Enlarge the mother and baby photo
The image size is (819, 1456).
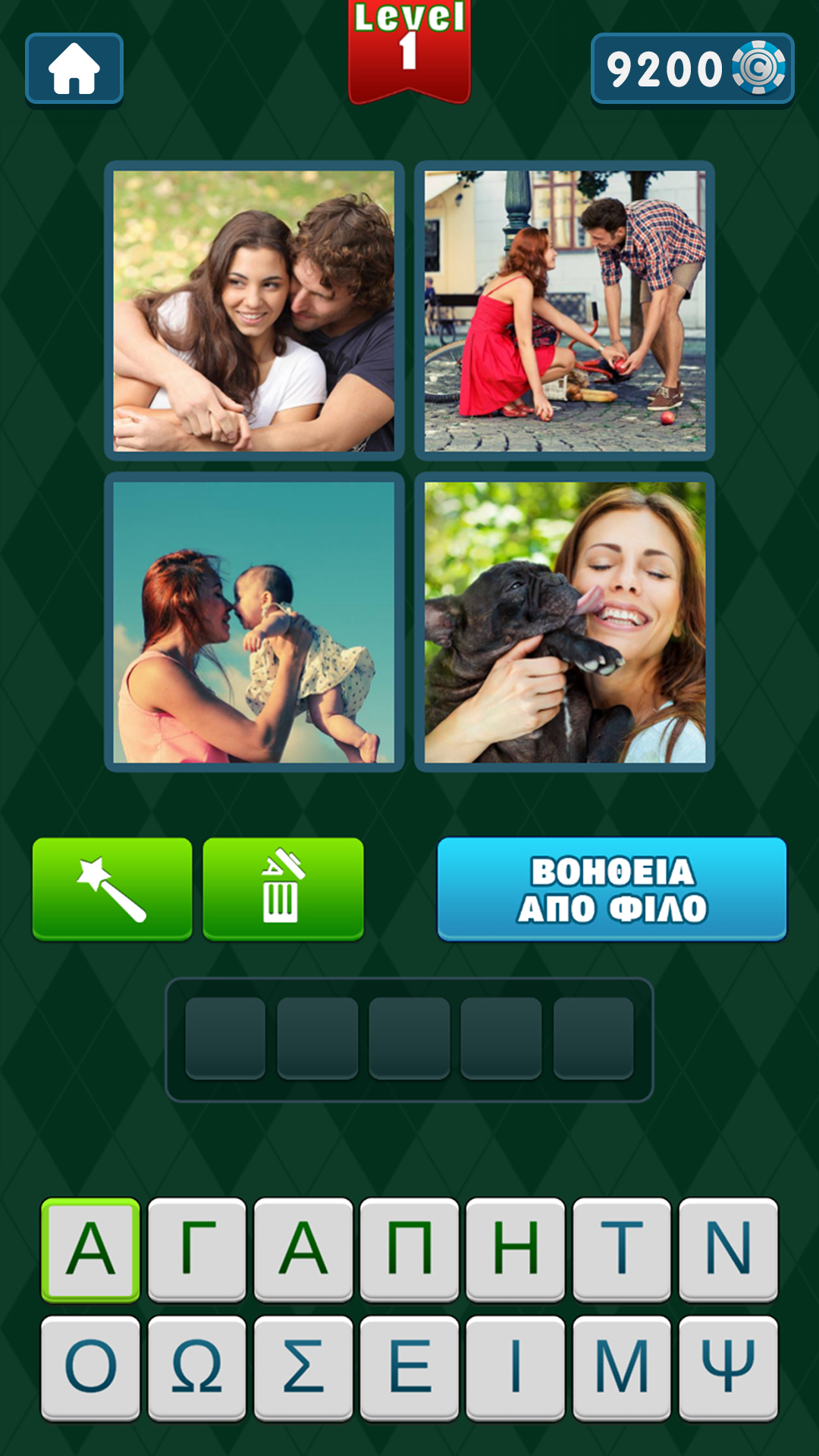[x=254, y=622]
